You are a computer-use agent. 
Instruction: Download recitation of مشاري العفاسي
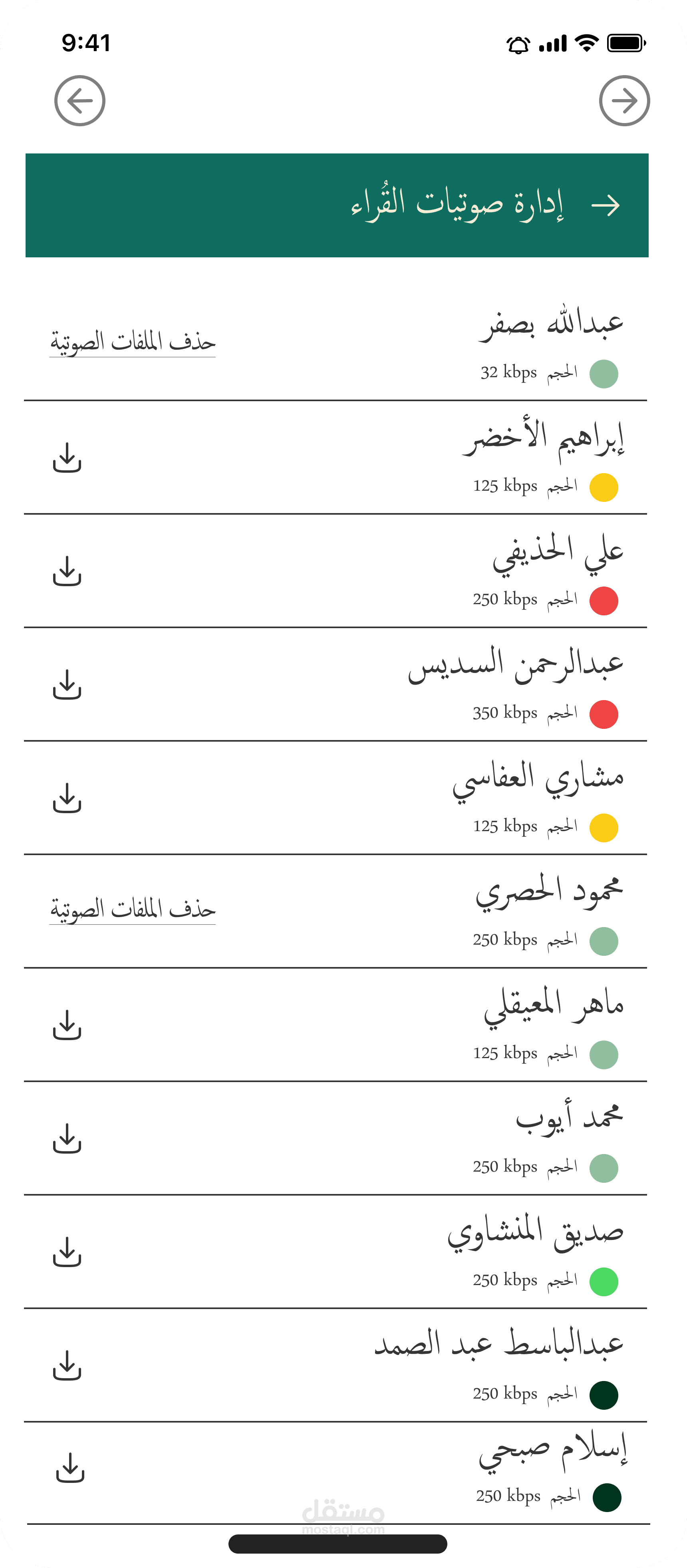[67, 798]
